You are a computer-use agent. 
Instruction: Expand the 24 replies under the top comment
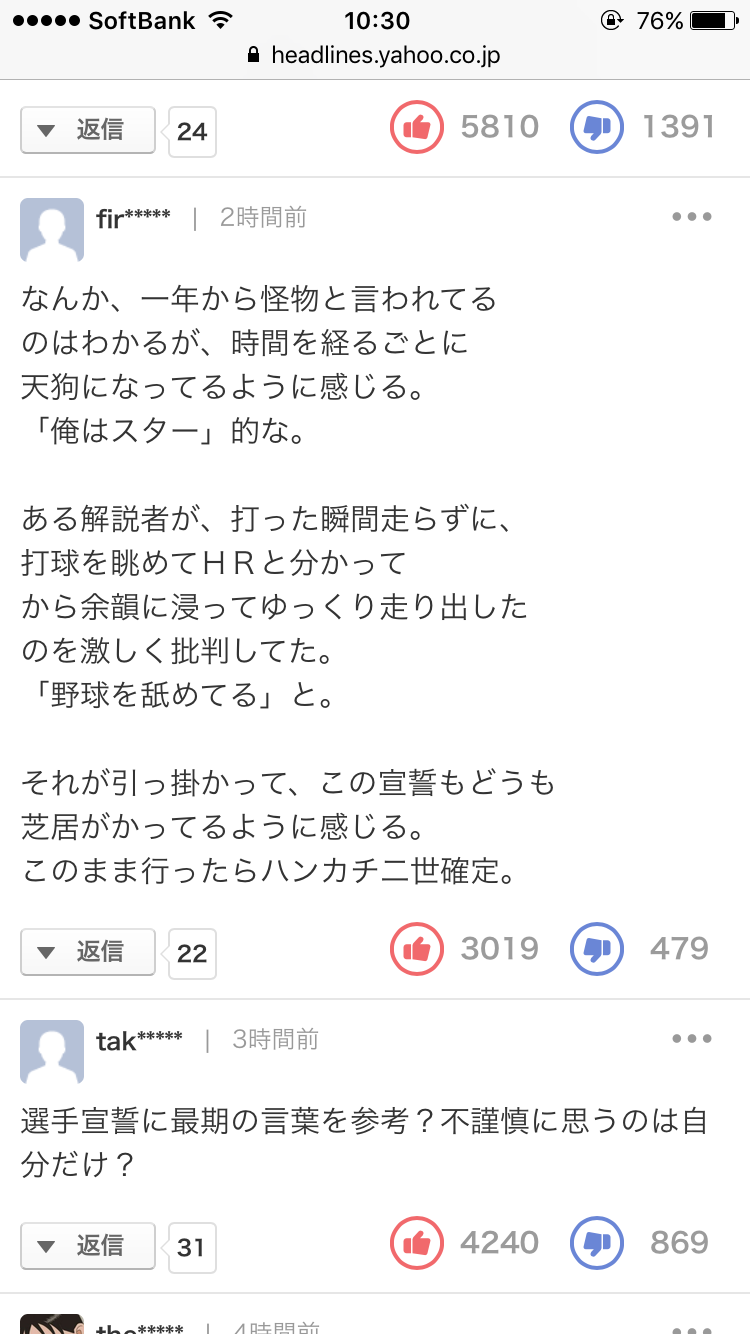point(88,130)
